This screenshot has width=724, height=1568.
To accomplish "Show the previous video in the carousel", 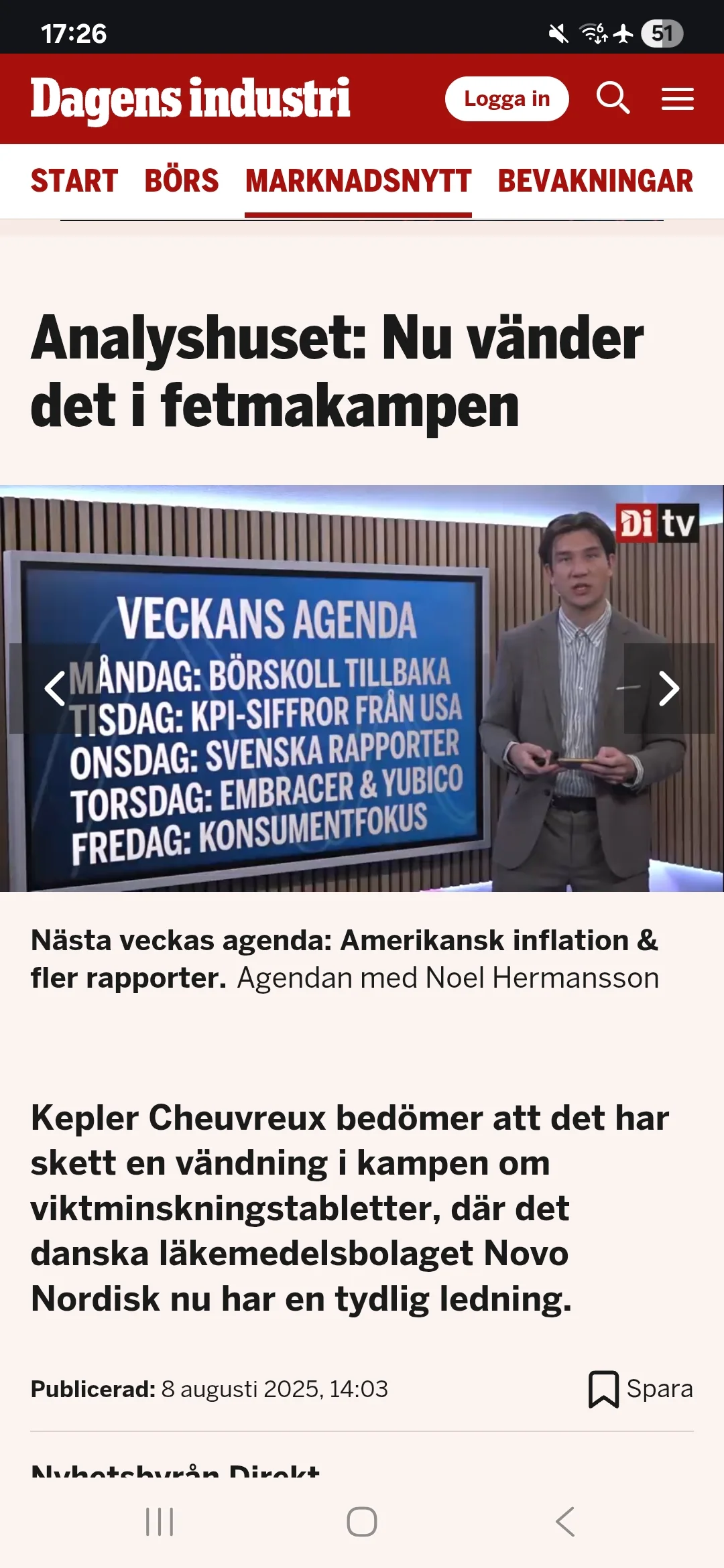I will 55,688.
